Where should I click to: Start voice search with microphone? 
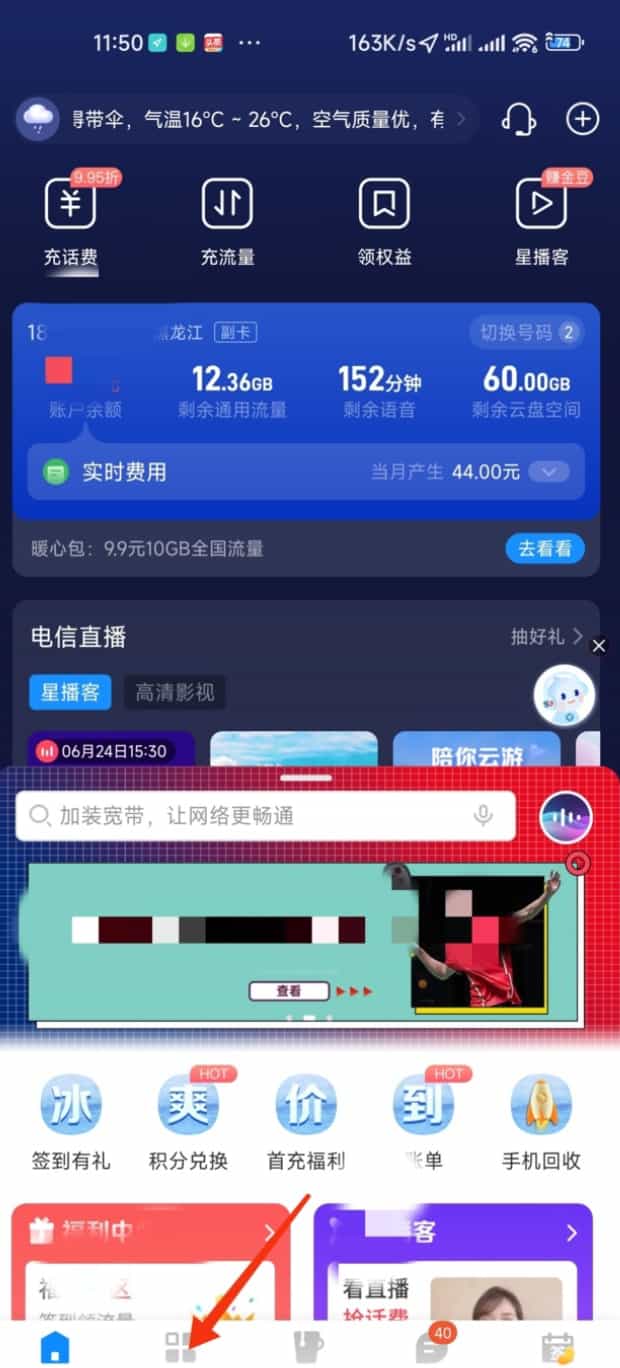pyautogui.click(x=484, y=816)
